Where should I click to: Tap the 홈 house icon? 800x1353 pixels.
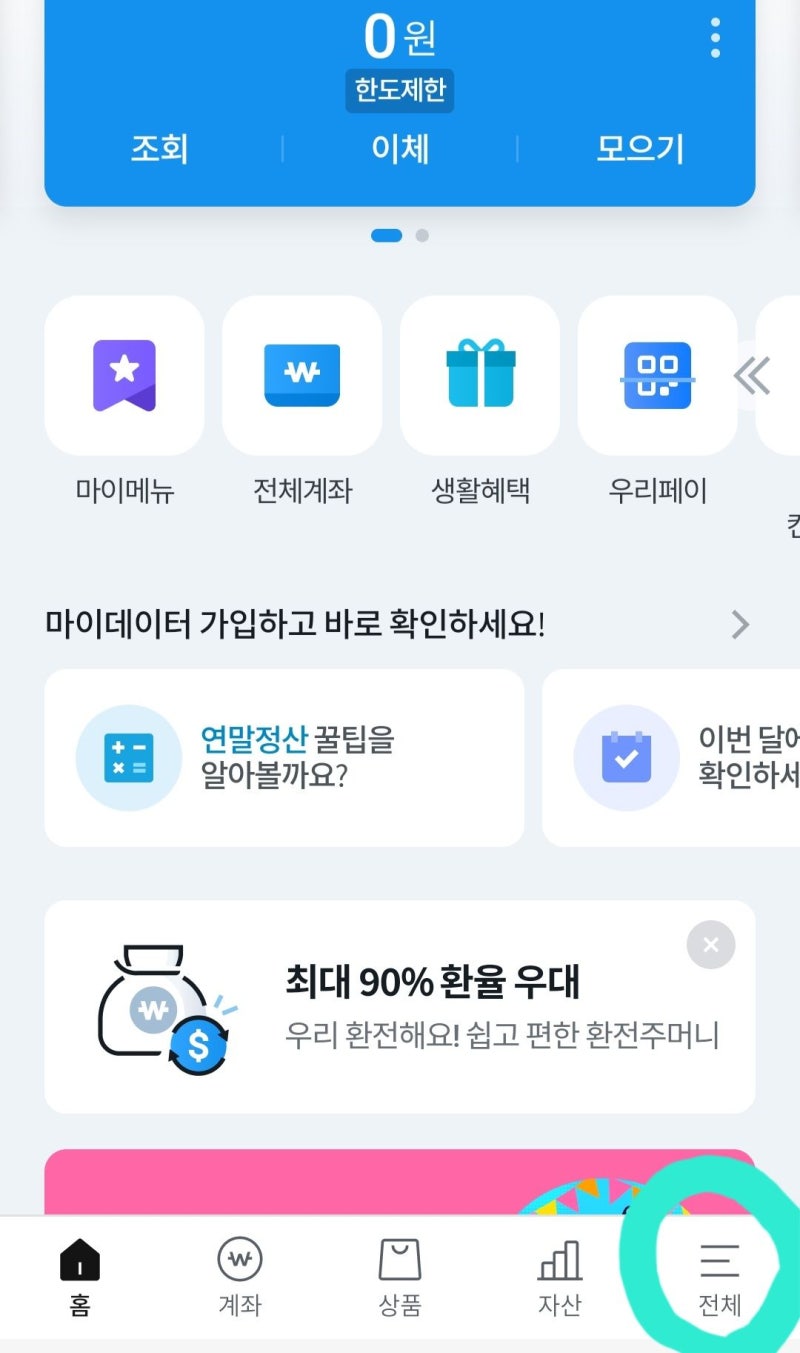[x=79, y=1277]
